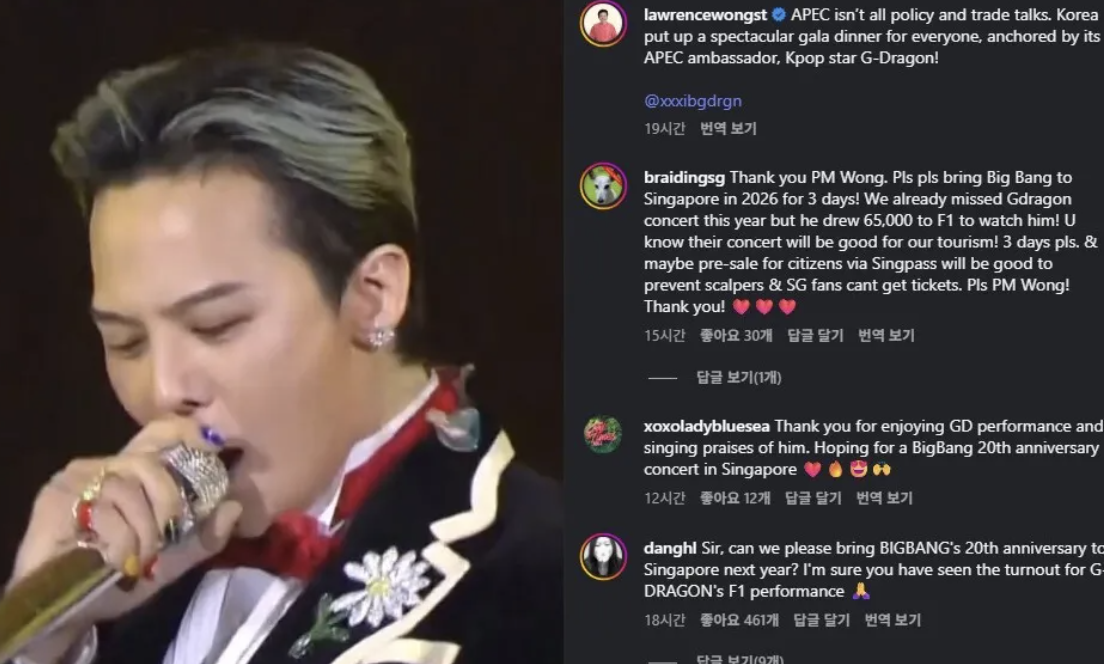Viewport: 1104px width, 664px height.
Task: Translate braidingsg's comment with 번역 보기
Action: (x=886, y=336)
